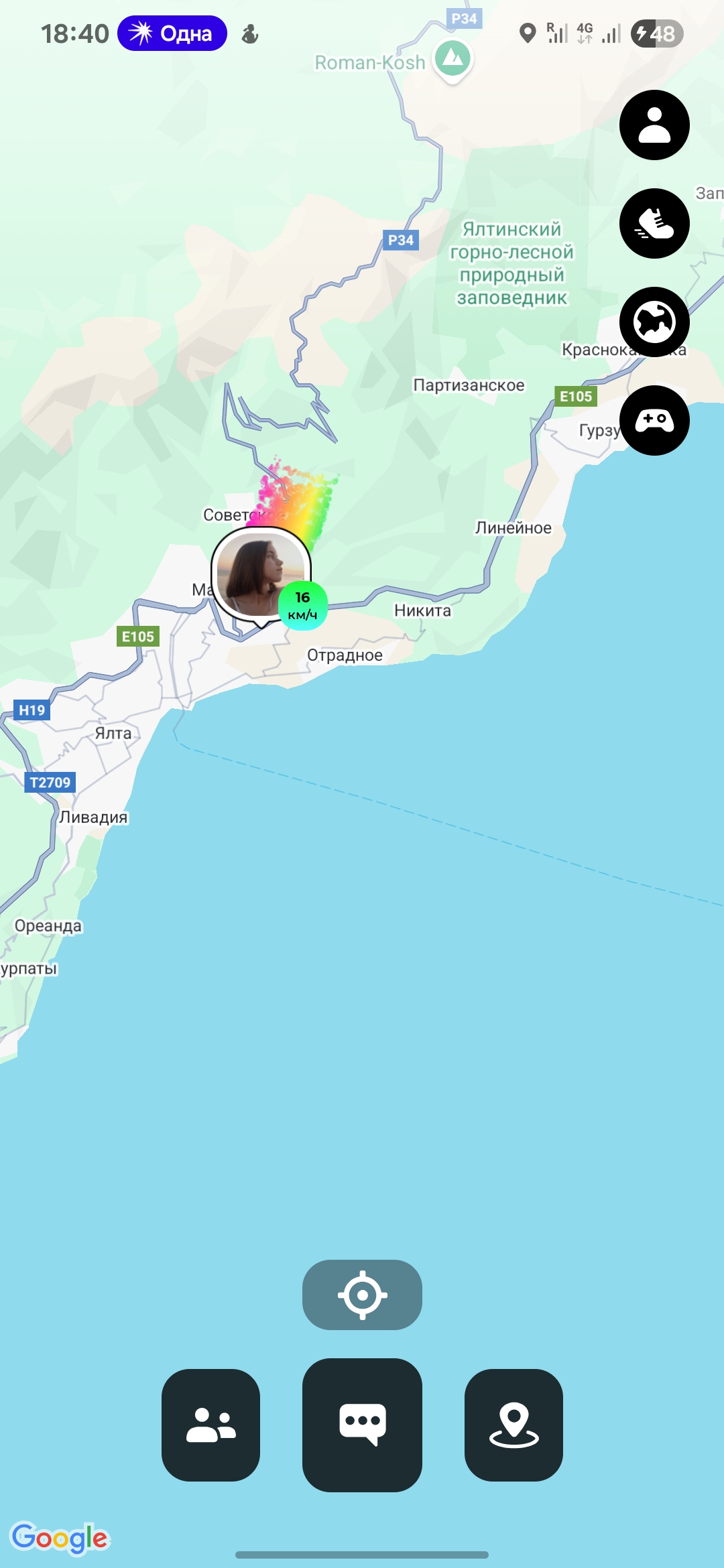Center map on my location
This screenshot has height=1568, width=724.
pos(362,1295)
